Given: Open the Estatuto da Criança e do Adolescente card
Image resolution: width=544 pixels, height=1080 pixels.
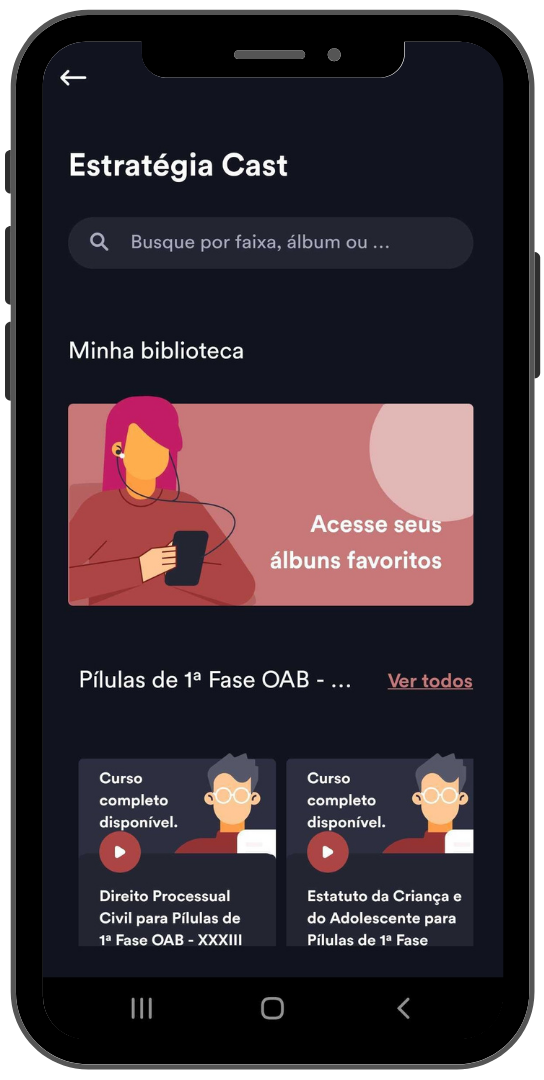Looking at the screenshot, I should pos(380,853).
